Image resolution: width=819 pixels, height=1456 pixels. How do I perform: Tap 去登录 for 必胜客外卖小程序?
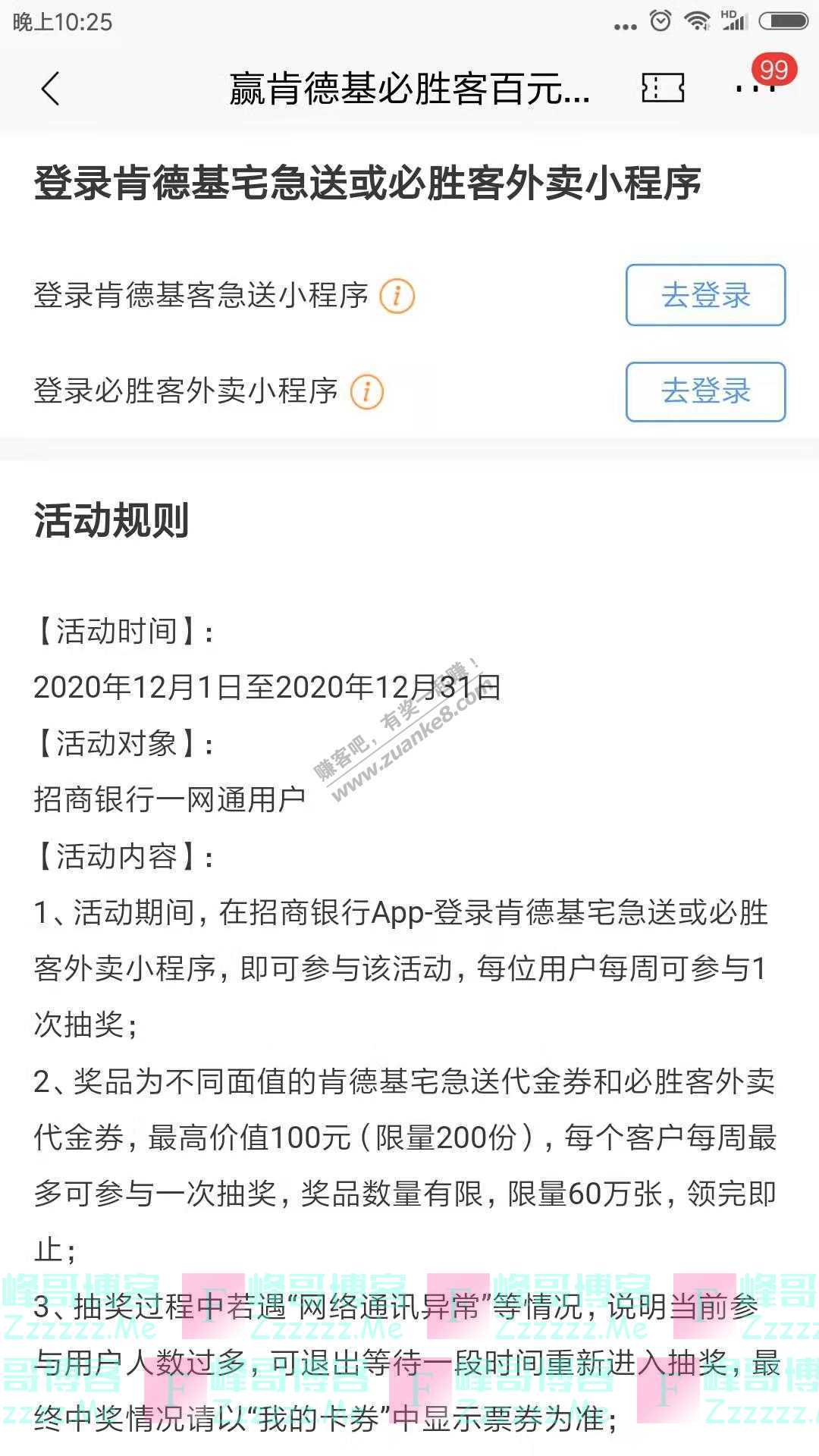tap(704, 392)
